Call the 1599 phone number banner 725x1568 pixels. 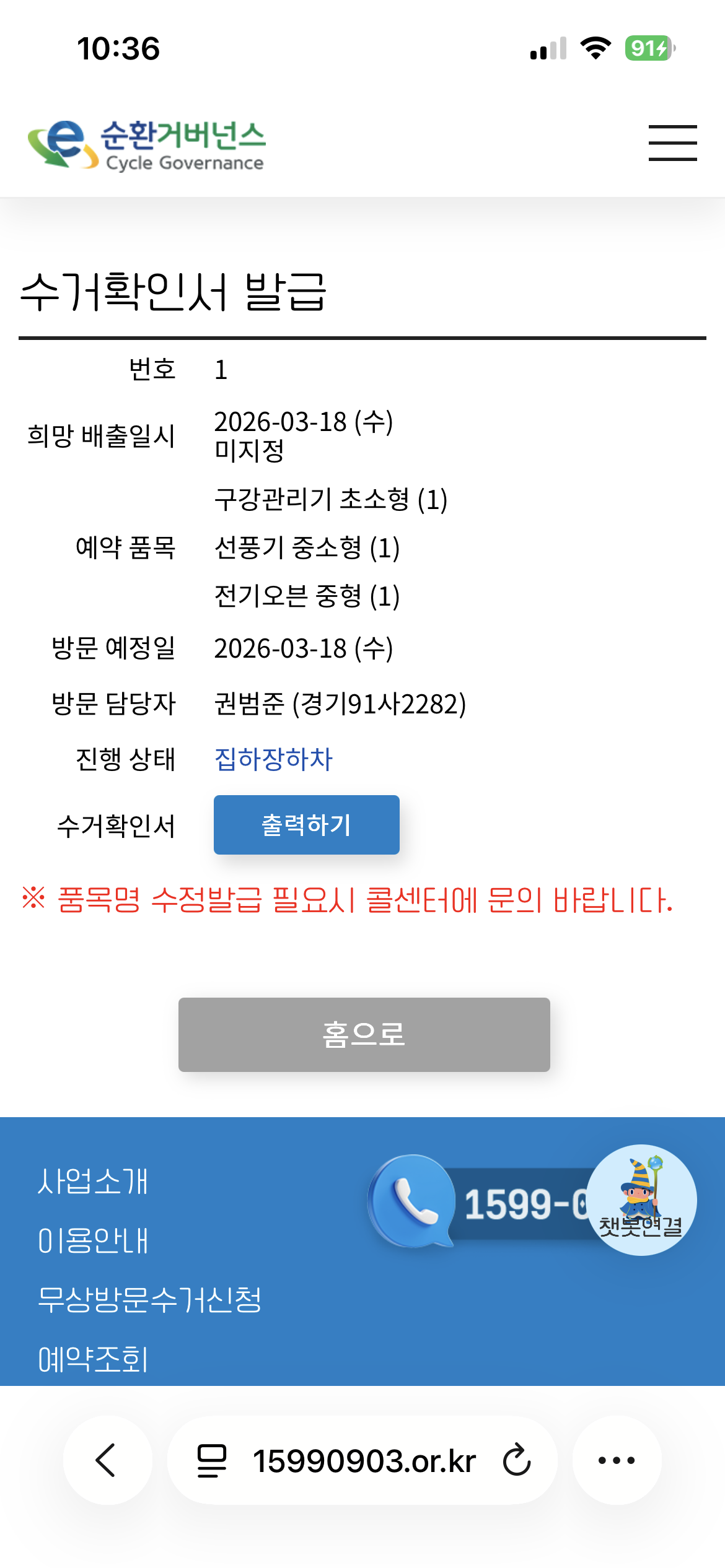[x=479, y=1201]
